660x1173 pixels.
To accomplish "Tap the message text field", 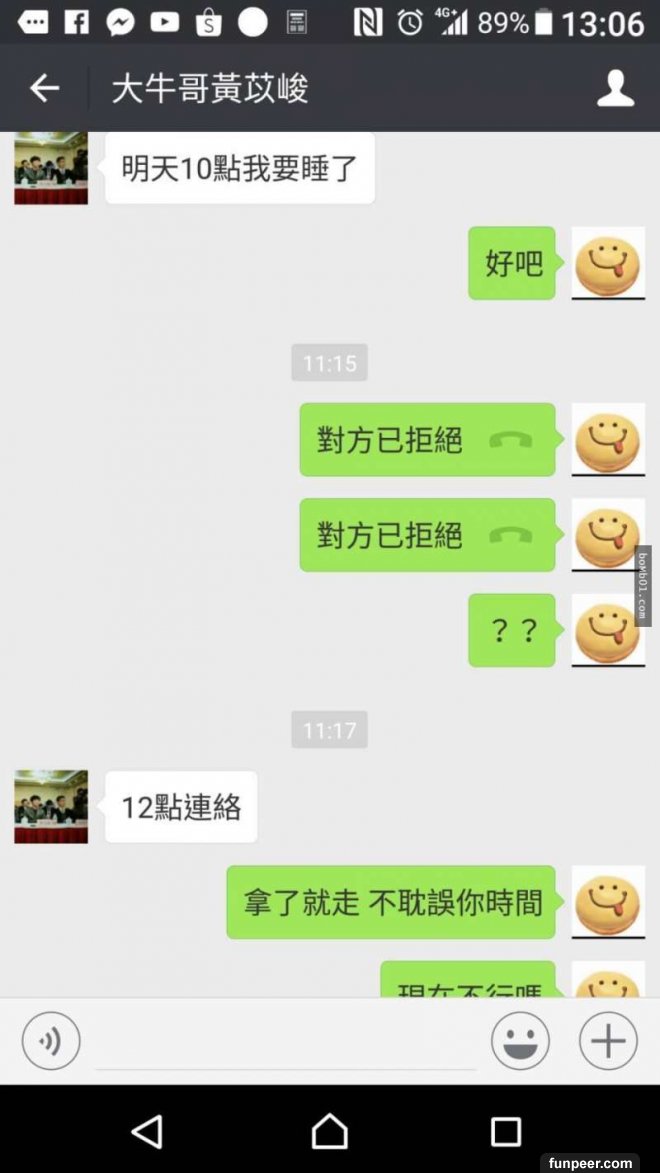I will pyautogui.click(x=285, y=1043).
